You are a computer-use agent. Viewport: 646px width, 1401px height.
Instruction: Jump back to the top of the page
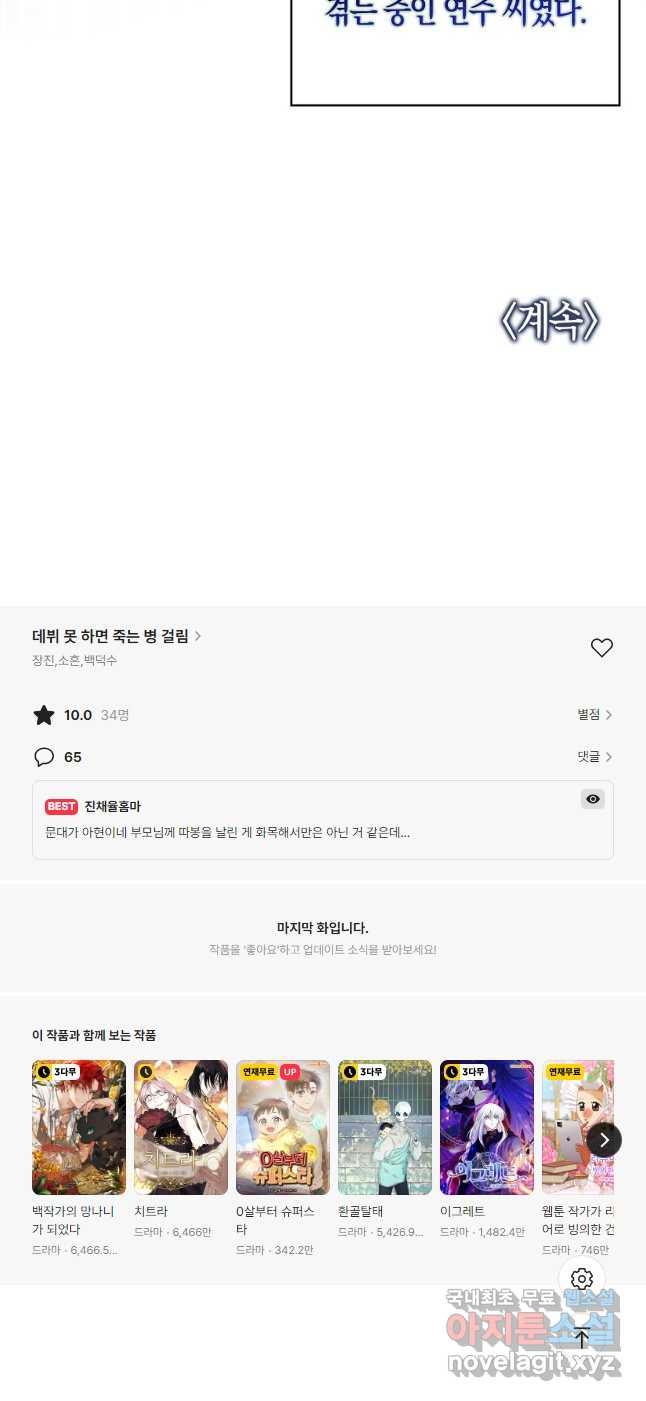click(x=582, y=1338)
